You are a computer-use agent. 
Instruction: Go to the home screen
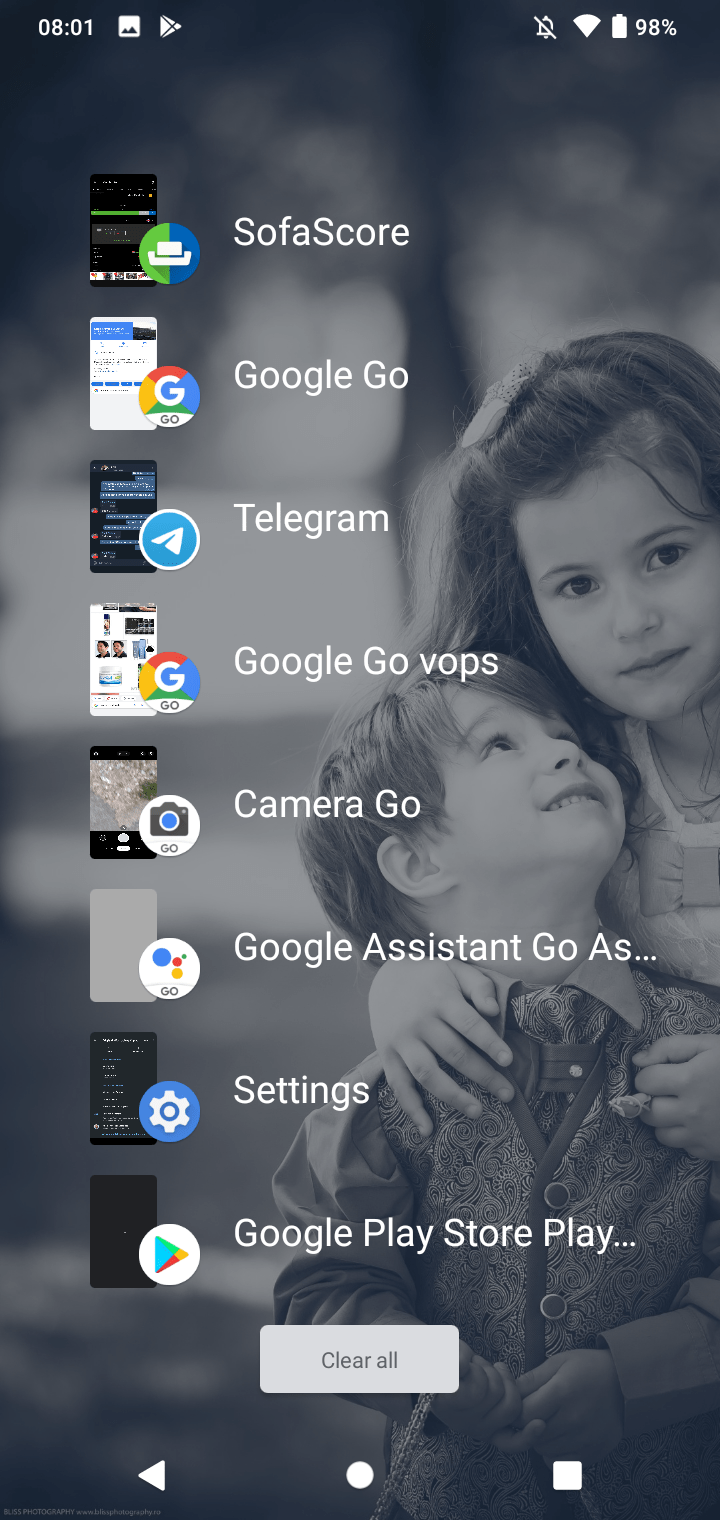pyautogui.click(x=359, y=1474)
